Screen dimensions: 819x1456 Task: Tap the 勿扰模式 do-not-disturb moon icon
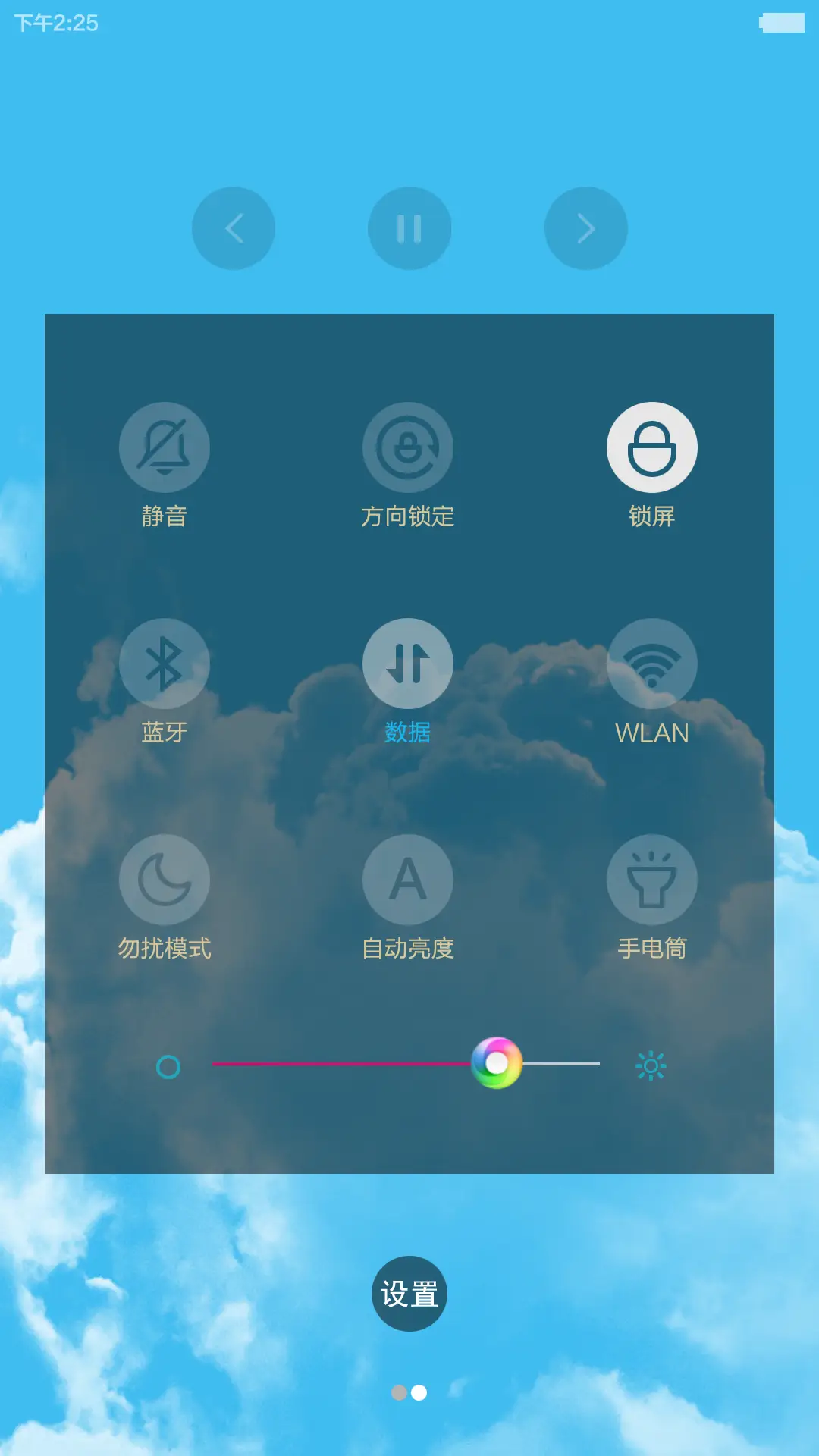[x=165, y=878]
